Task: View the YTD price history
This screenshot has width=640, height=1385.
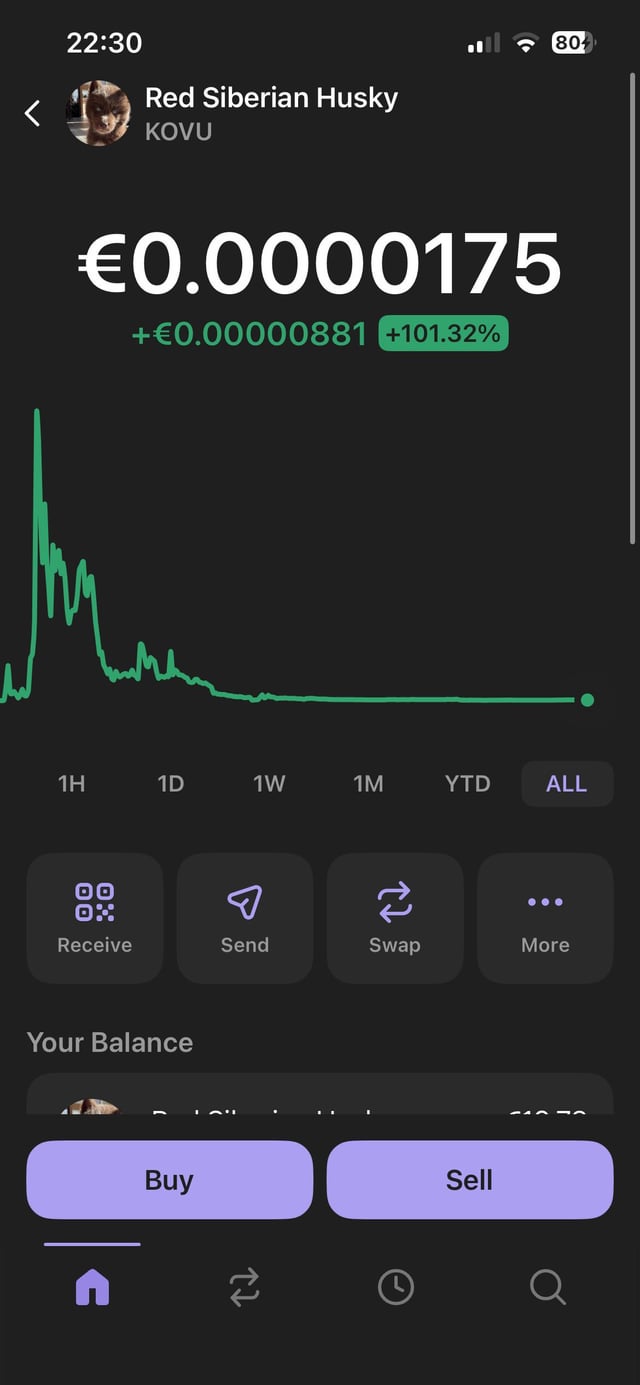Action: point(467,783)
